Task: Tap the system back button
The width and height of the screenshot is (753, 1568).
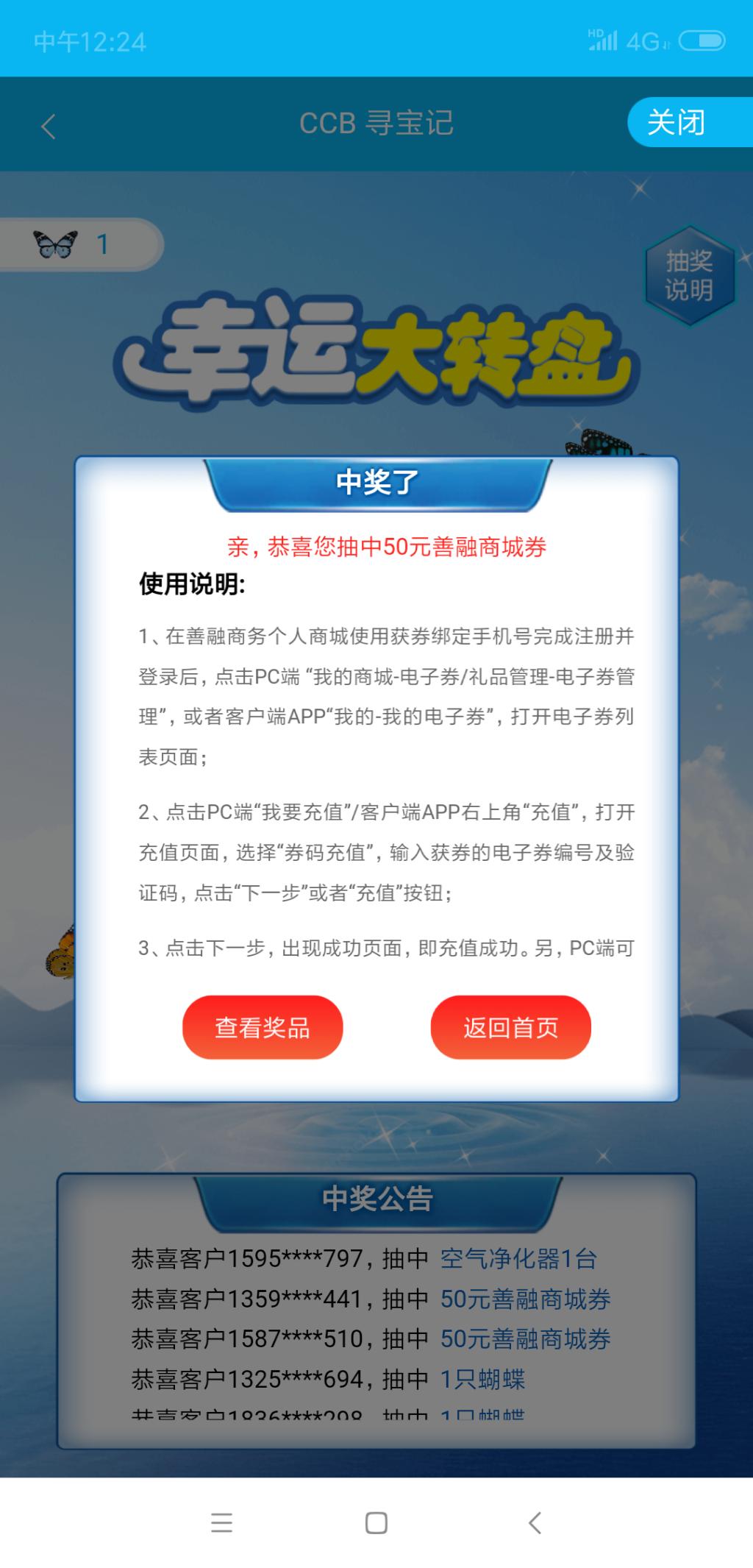Action: 535,1522
